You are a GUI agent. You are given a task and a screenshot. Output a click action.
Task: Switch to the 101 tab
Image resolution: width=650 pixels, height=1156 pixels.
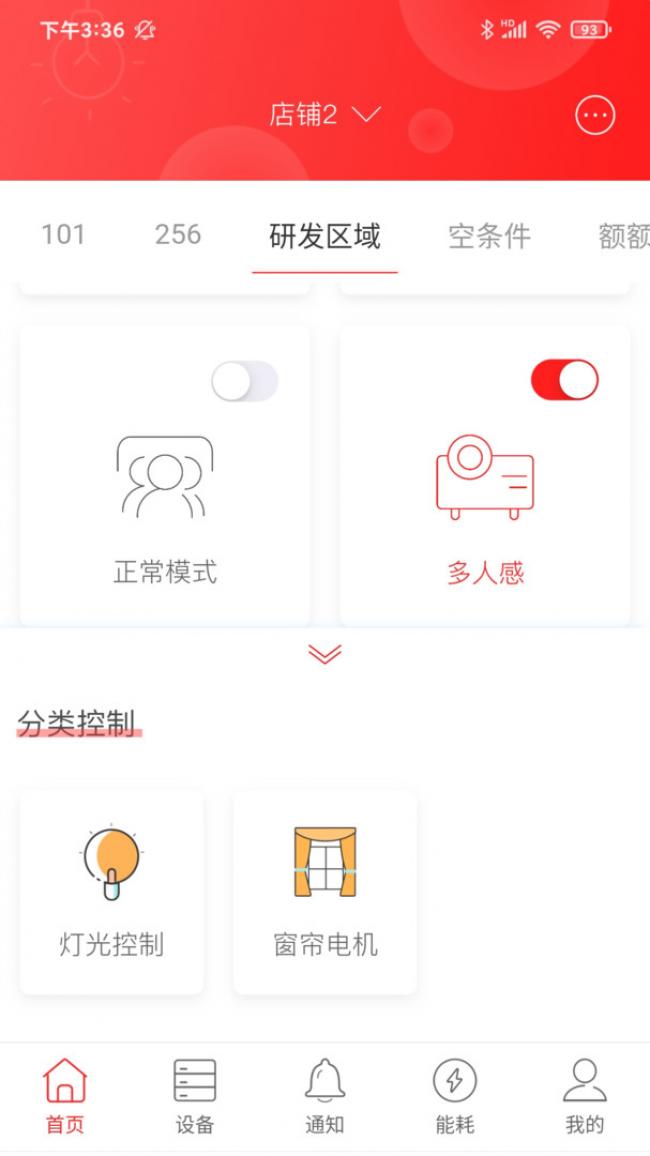click(x=63, y=235)
